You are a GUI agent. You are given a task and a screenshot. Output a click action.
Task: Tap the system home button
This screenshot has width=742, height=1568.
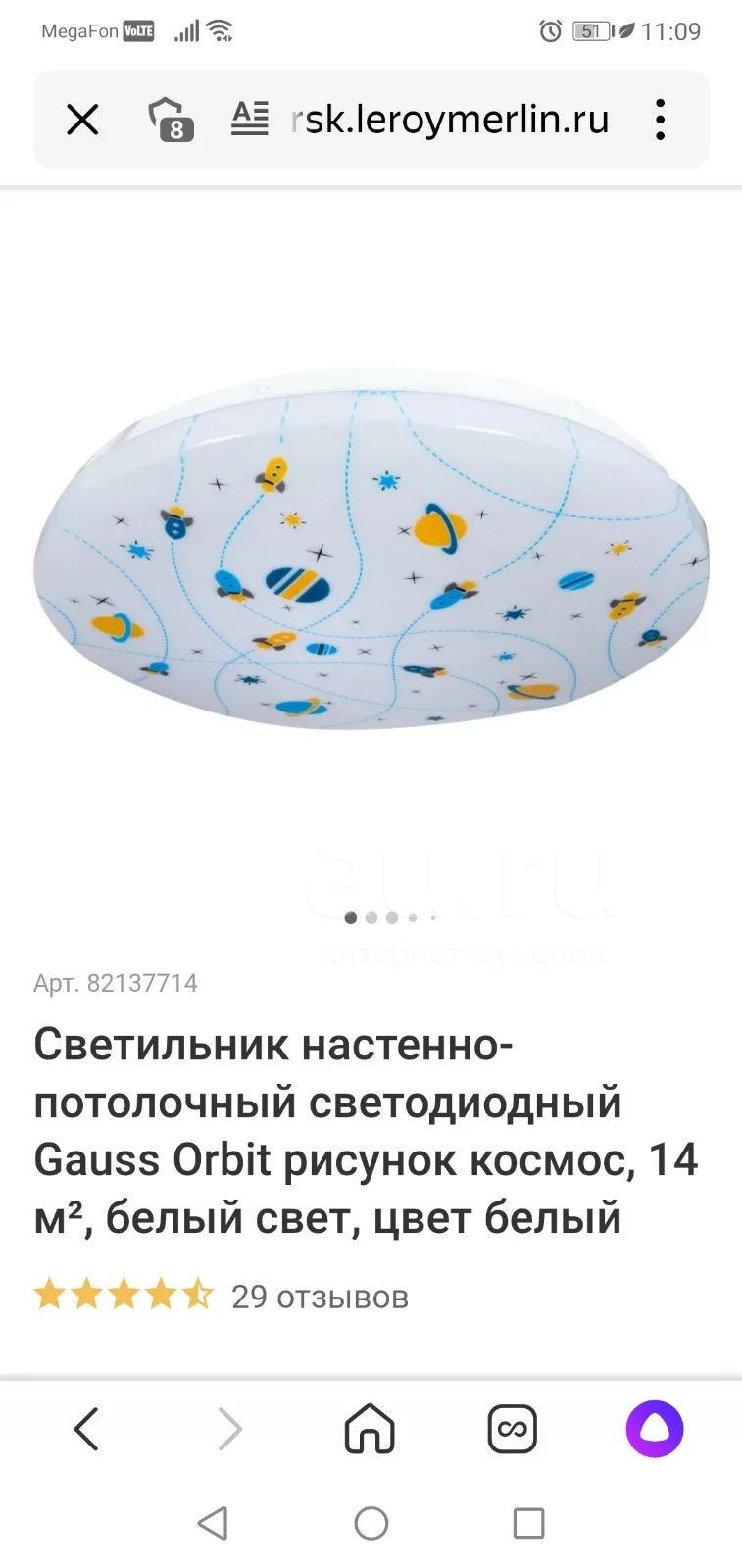click(x=371, y=1523)
